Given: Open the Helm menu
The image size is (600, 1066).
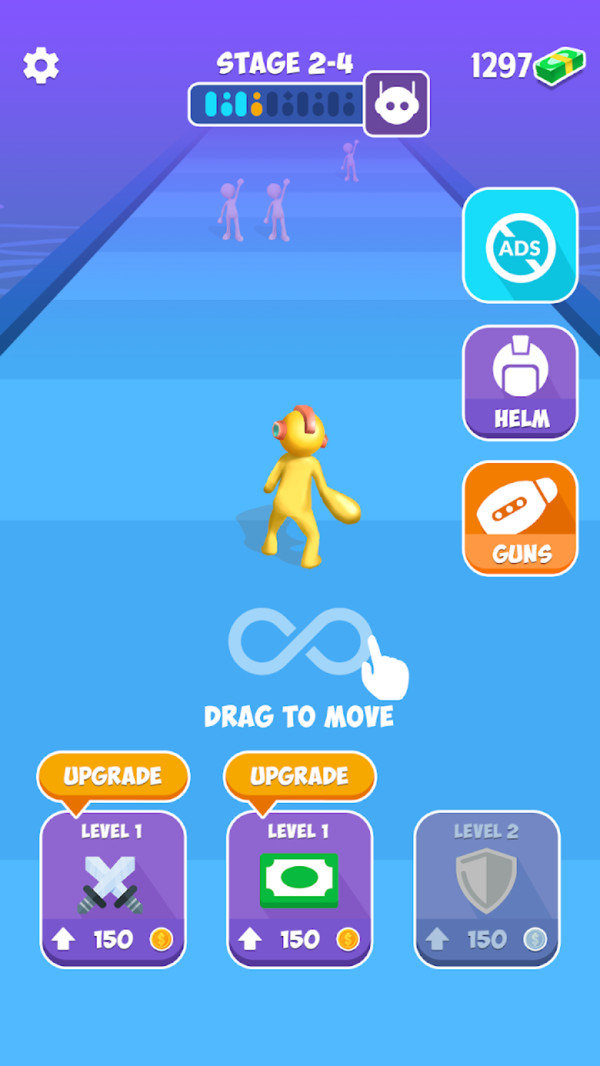Looking at the screenshot, I should click(519, 382).
